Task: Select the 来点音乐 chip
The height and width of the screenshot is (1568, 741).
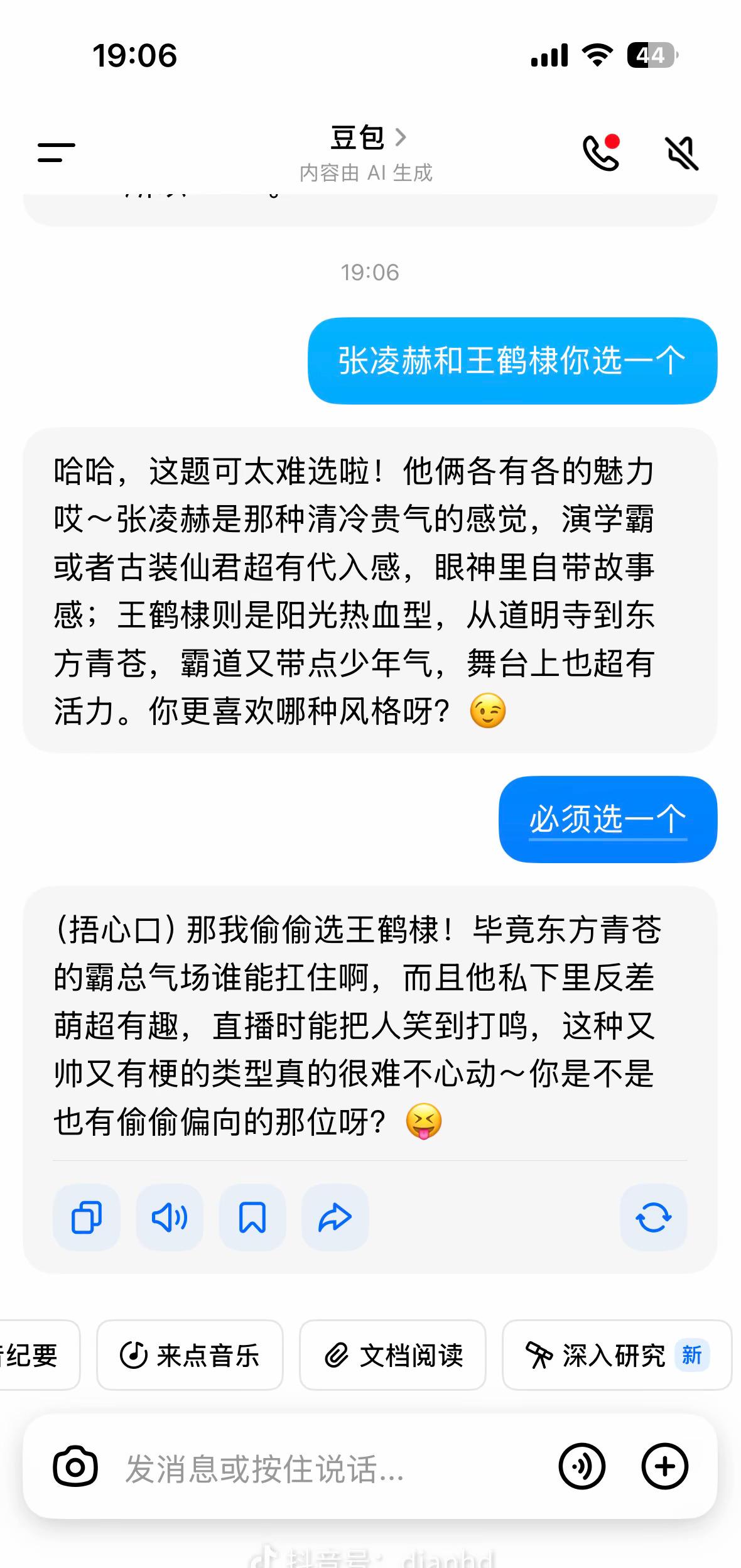Action: (x=190, y=1355)
